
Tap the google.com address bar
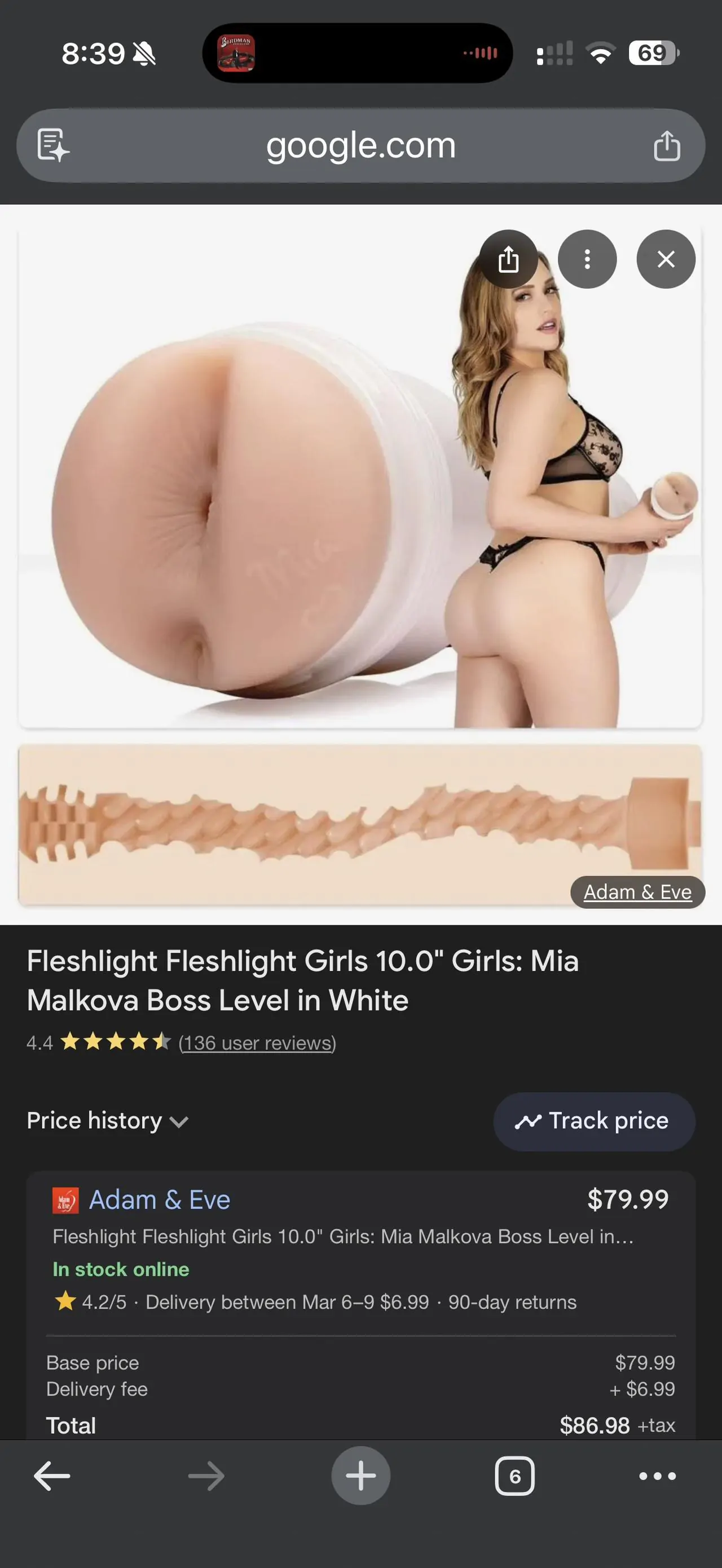pos(360,146)
